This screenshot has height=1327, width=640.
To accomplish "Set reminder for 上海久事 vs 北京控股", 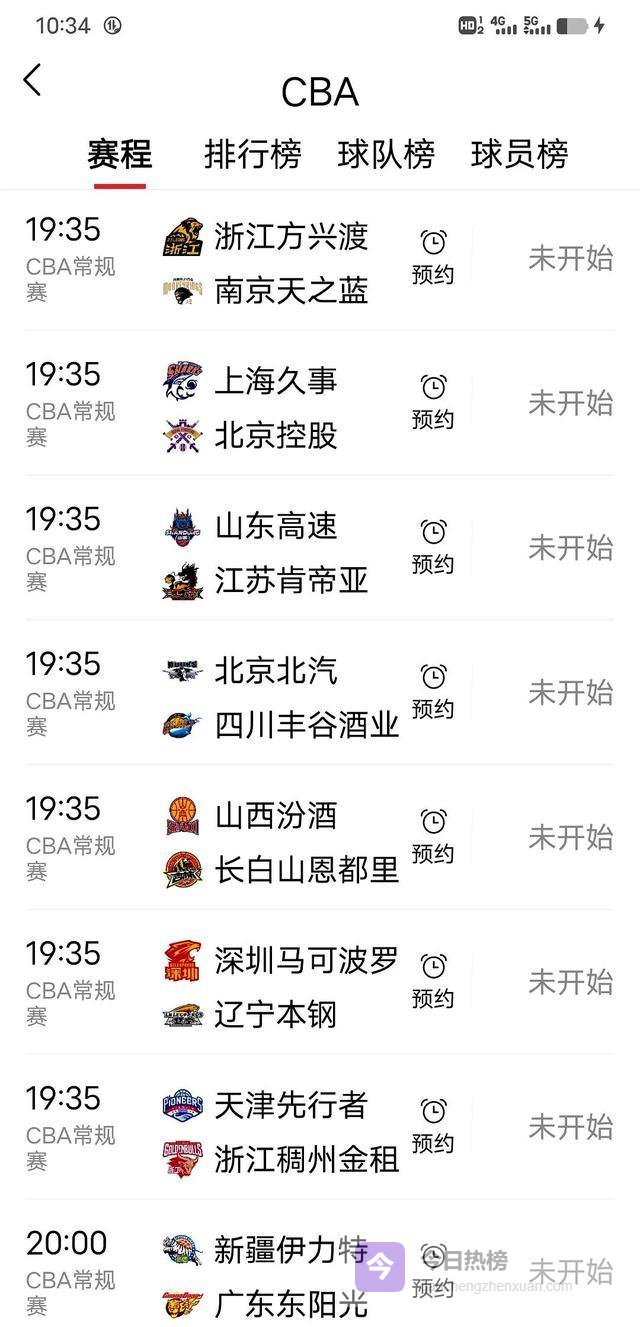I will [433, 402].
